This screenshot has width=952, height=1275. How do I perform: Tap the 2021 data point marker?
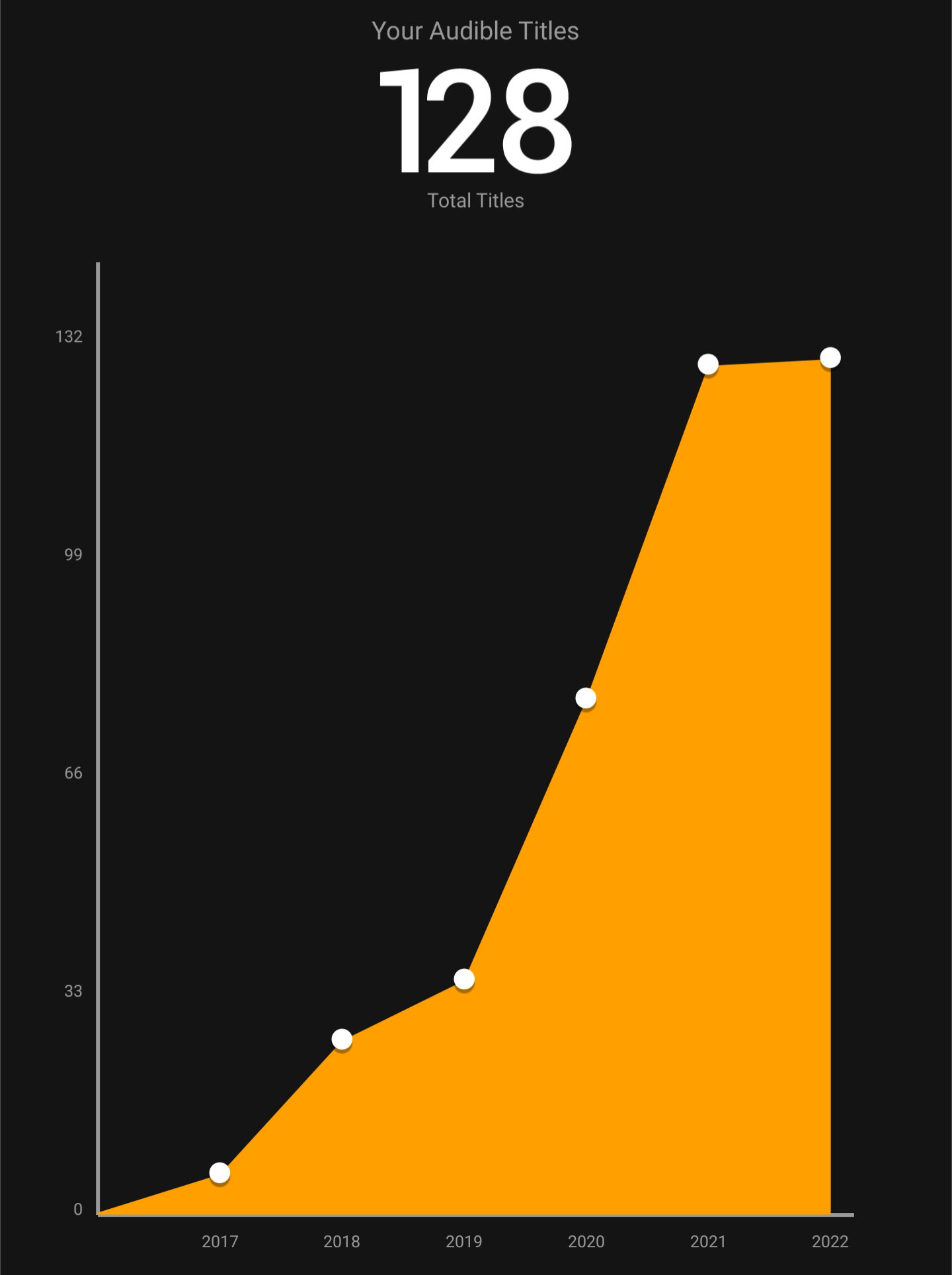coord(708,364)
